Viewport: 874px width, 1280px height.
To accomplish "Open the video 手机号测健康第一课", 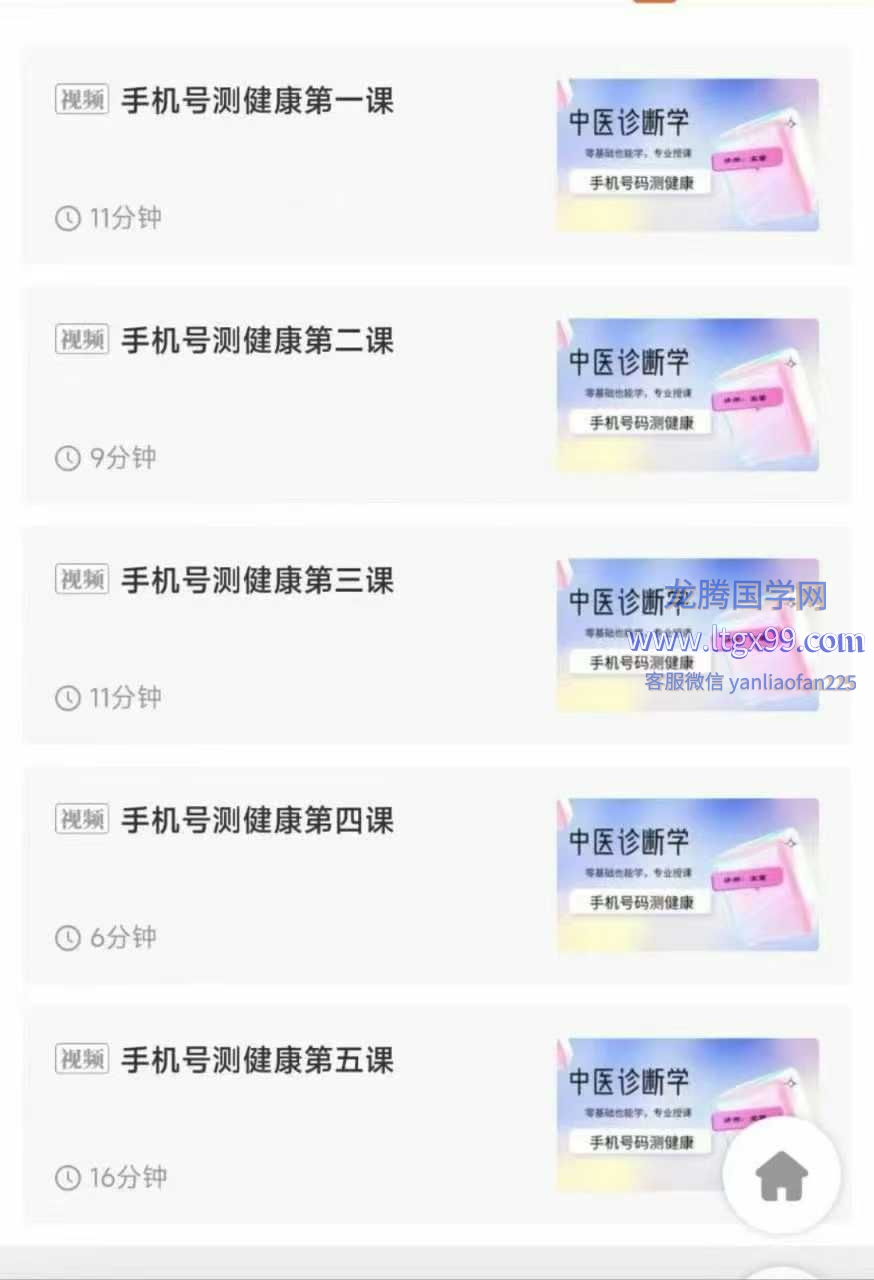I will 257,101.
